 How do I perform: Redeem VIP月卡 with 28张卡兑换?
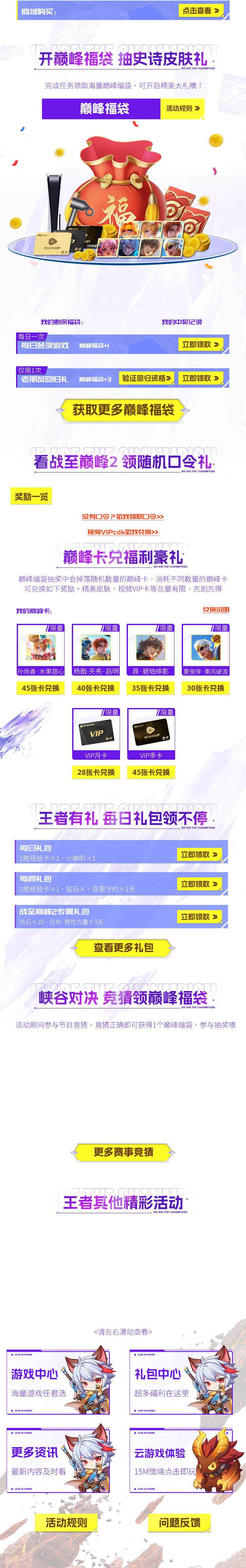[x=95, y=772]
